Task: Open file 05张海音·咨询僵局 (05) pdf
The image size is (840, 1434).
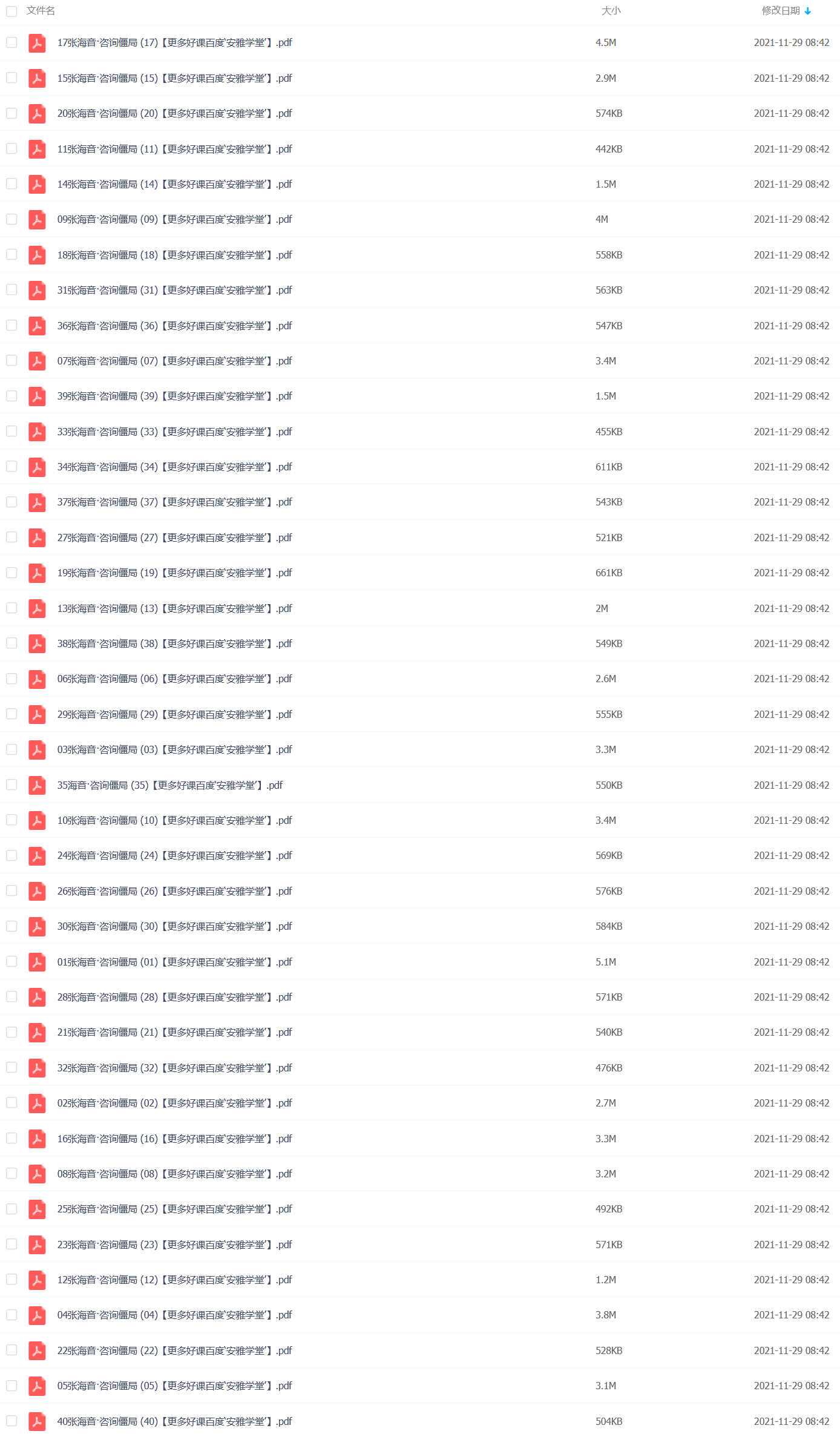Action: (174, 1386)
